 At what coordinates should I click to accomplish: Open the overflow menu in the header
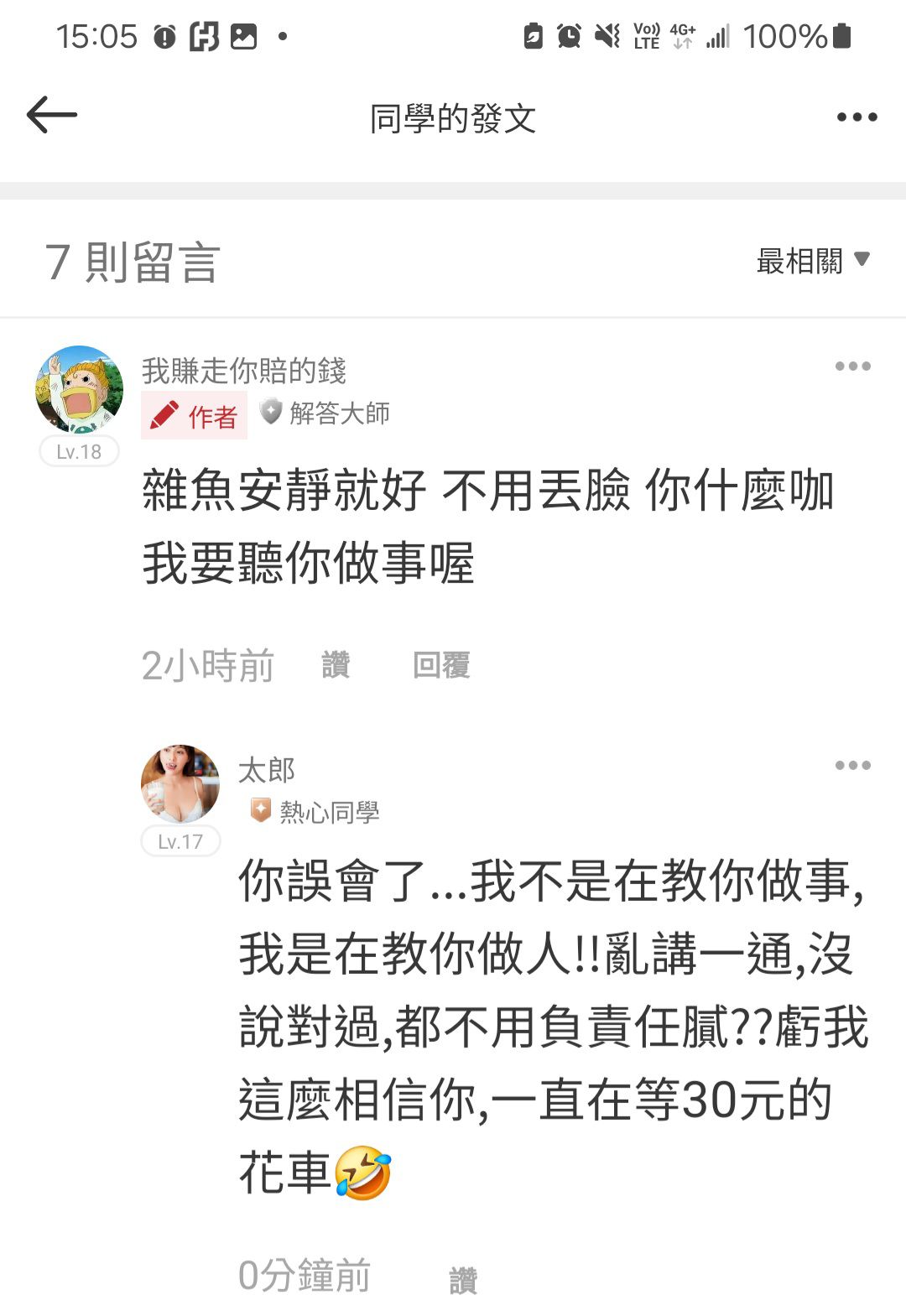pos(857,117)
